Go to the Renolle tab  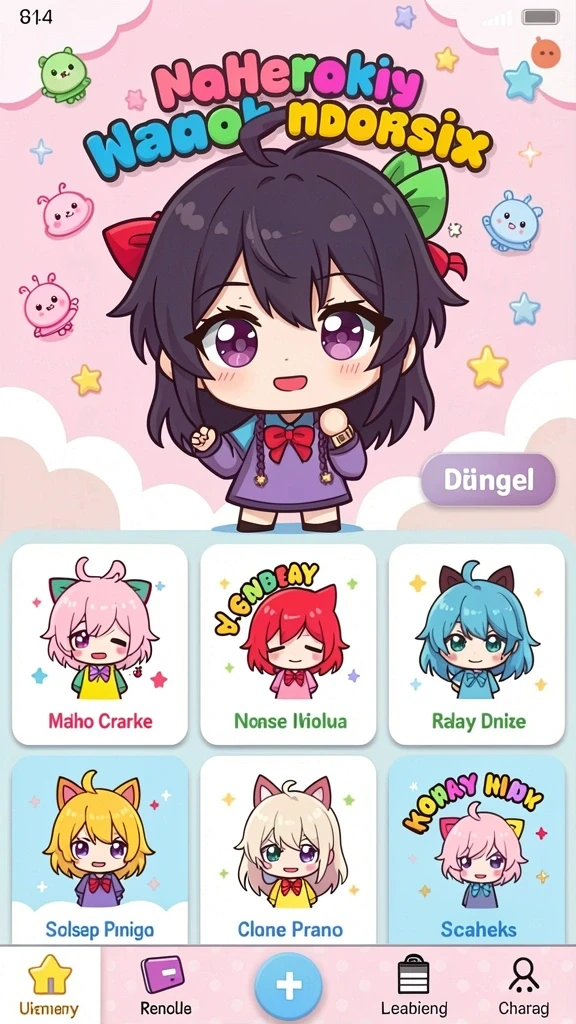(166, 985)
